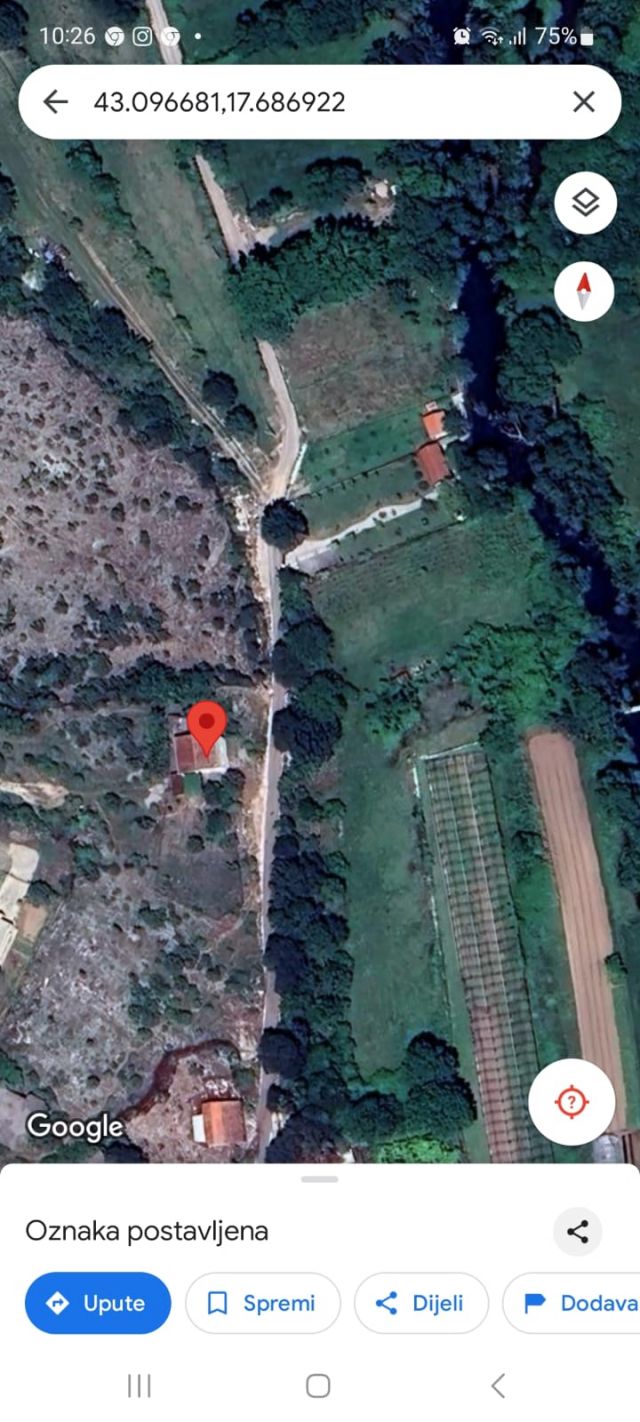Open the map layers selector
640x1422 pixels.
pos(584,203)
